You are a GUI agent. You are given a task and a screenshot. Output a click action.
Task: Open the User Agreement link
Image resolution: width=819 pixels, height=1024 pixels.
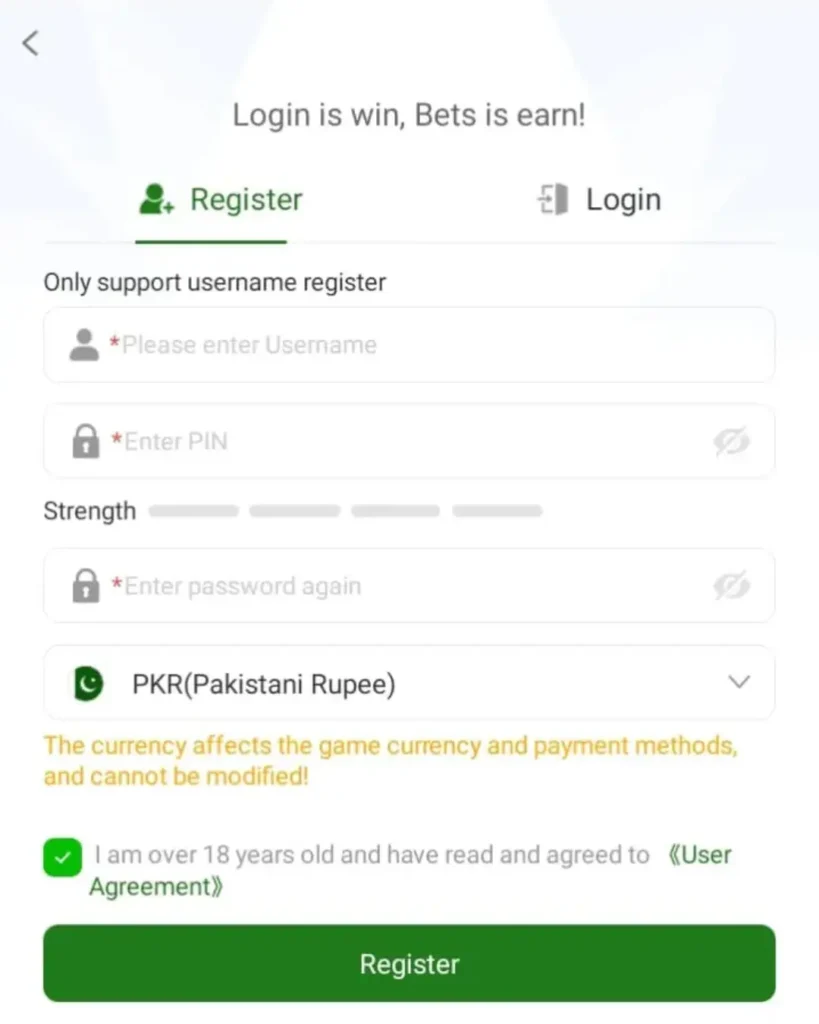[x=700, y=856]
